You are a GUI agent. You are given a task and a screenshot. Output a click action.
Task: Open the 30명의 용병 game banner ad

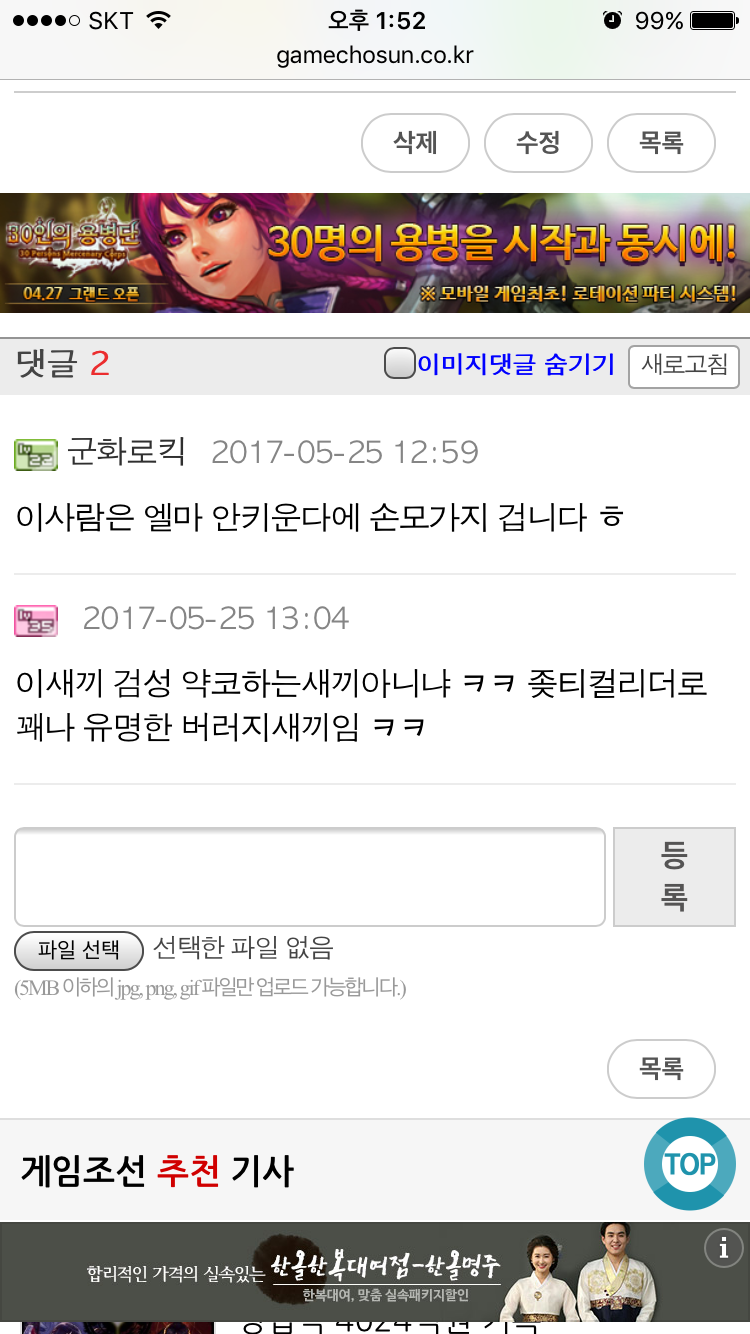(375, 253)
